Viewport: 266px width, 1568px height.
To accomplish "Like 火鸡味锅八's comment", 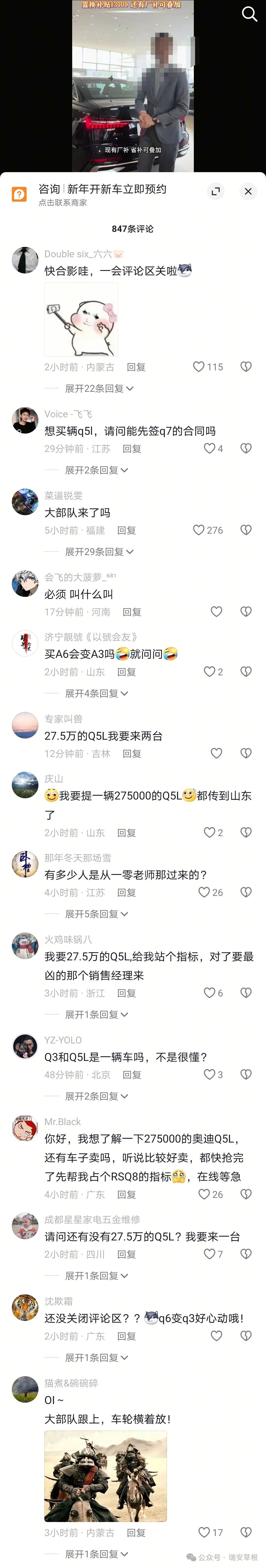I will (x=209, y=993).
